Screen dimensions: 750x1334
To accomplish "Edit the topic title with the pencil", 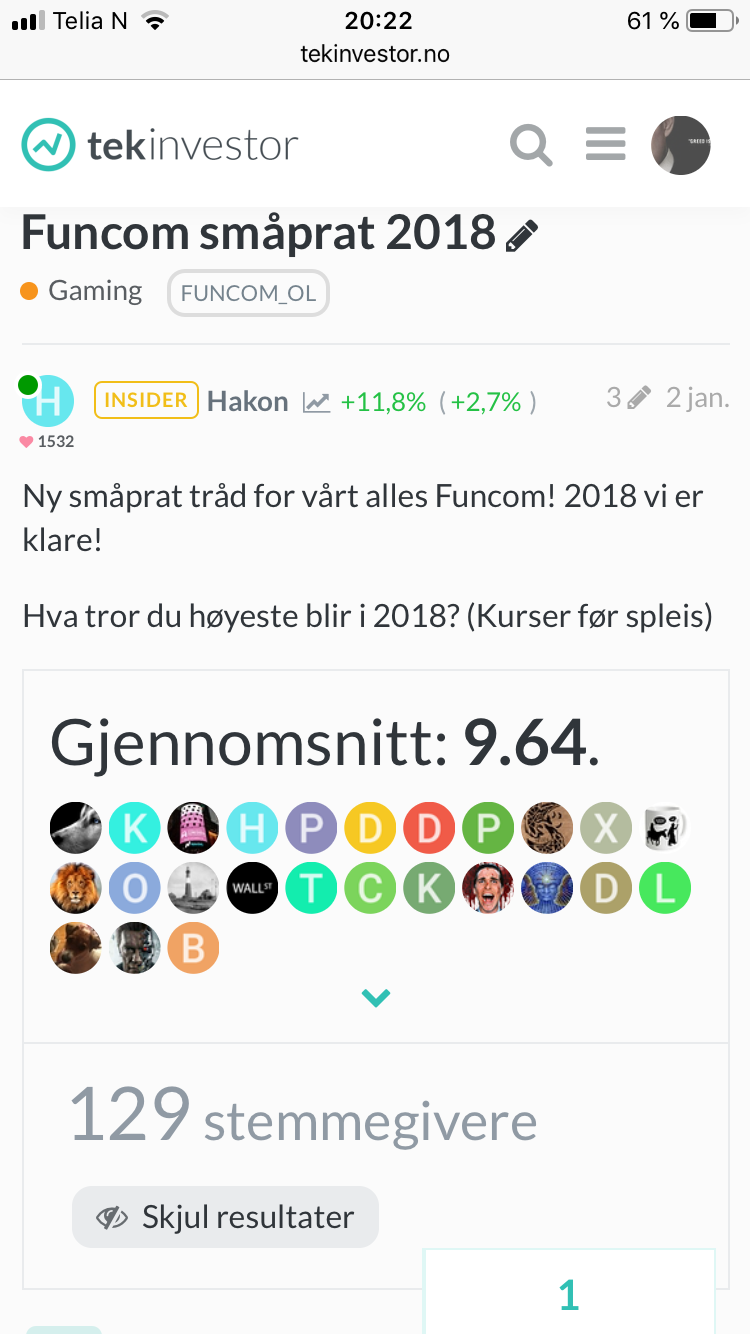I will coord(522,236).
